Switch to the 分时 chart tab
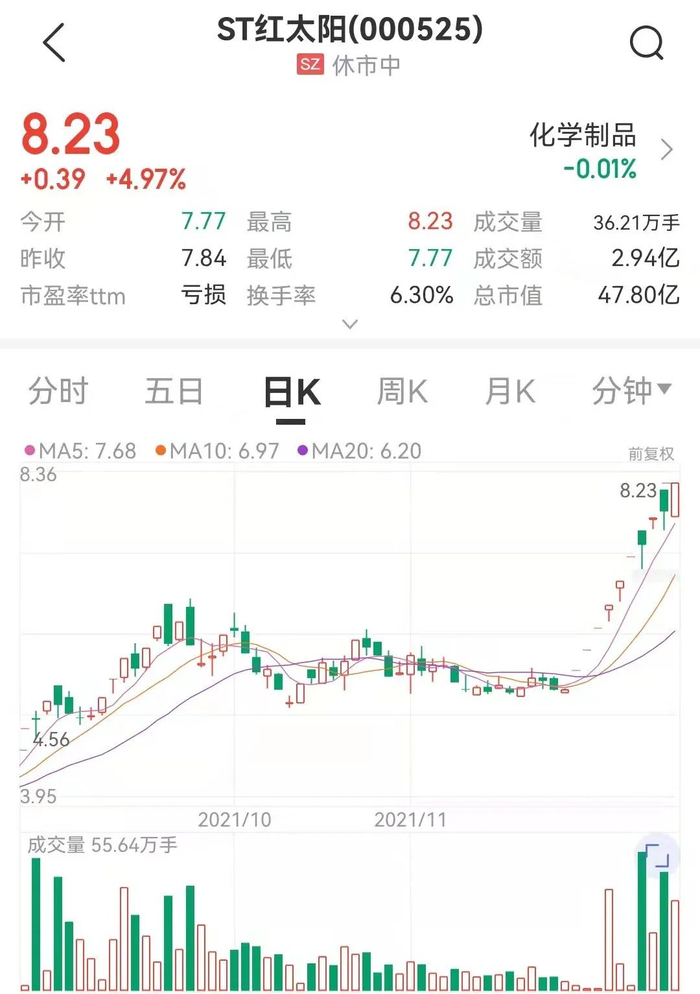The image size is (700, 994). coord(58,392)
